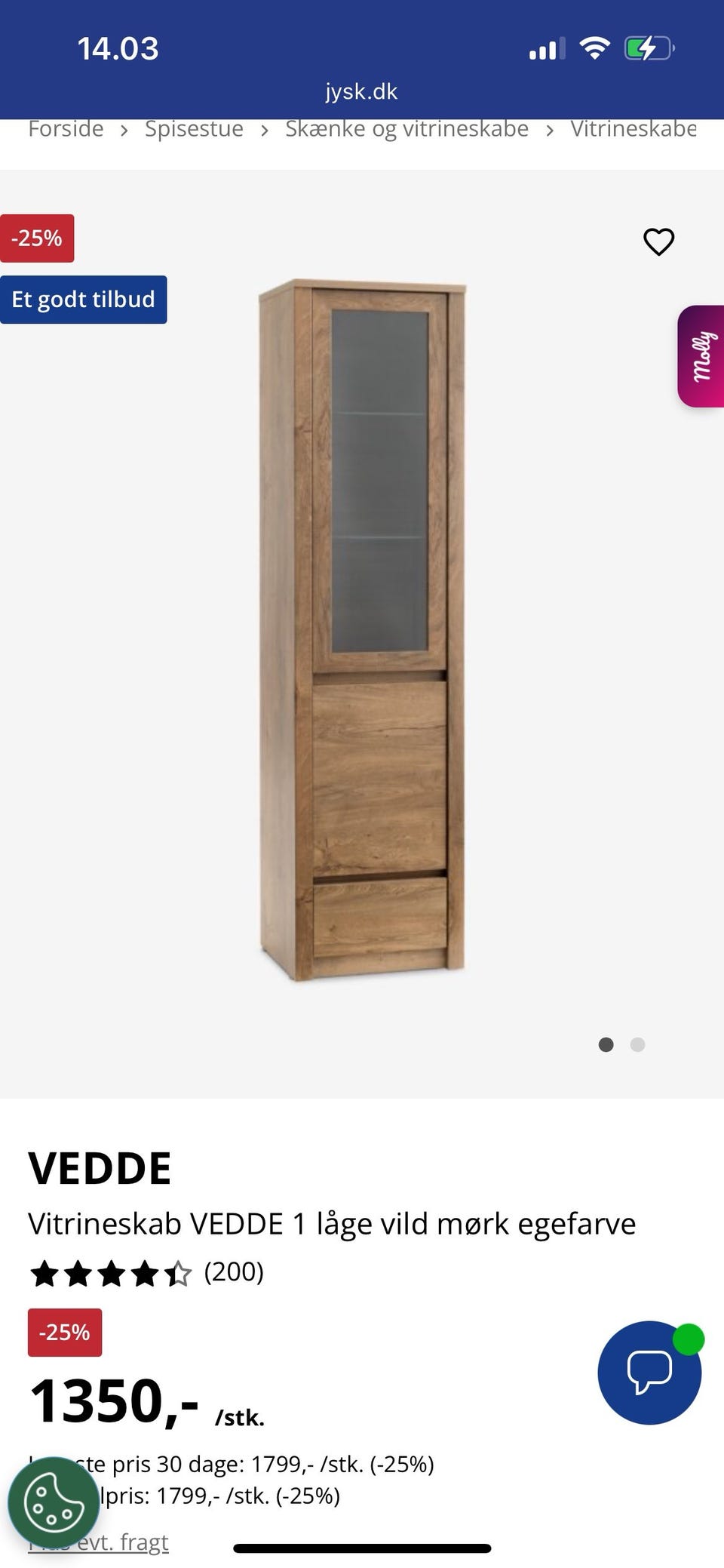Viewport: 724px width, 1568px height.
Task: Open the Molly side tab
Action: (702, 356)
